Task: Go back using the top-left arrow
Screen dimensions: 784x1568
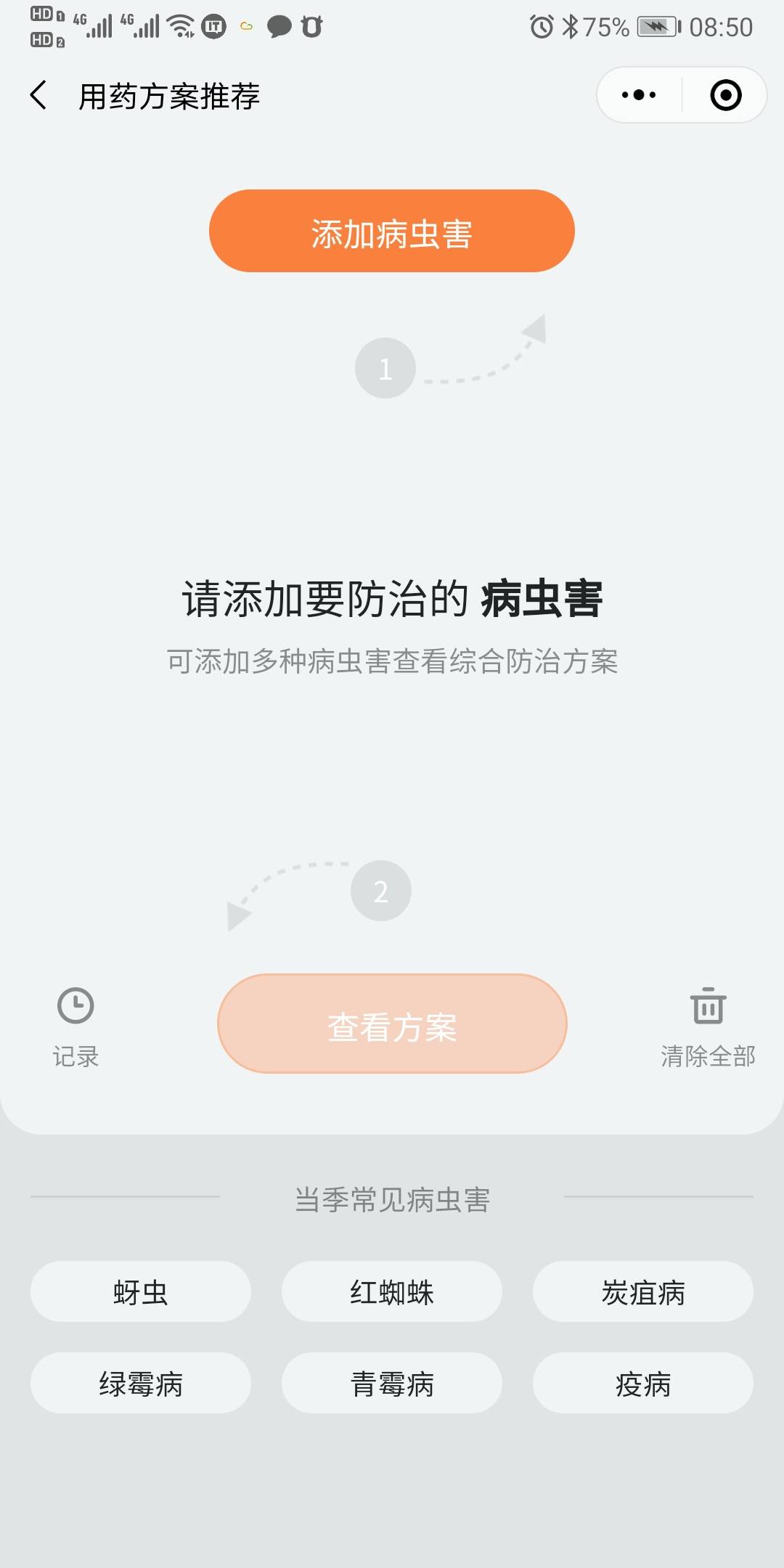Action: click(x=39, y=95)
